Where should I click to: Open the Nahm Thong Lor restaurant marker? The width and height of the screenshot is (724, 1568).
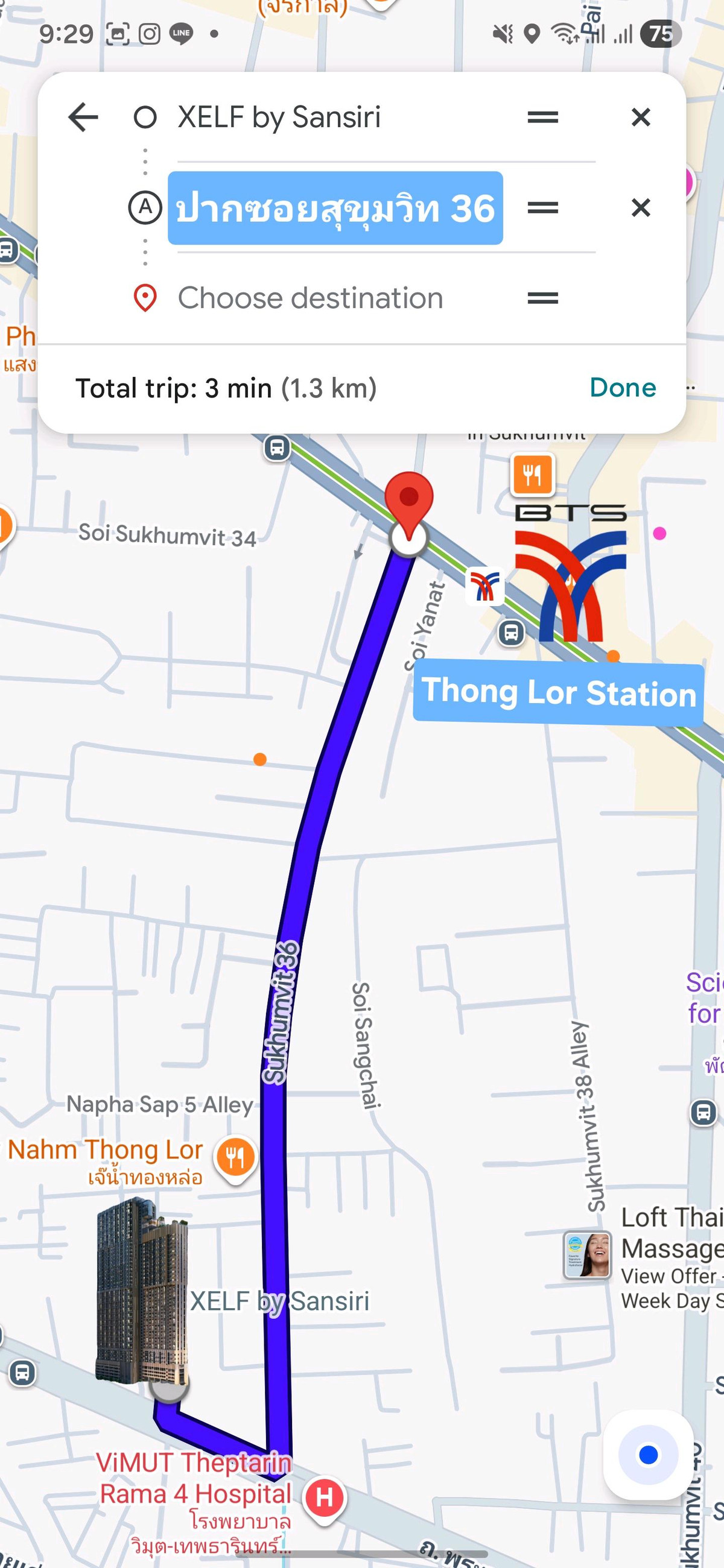click(x=236, y=1157)
